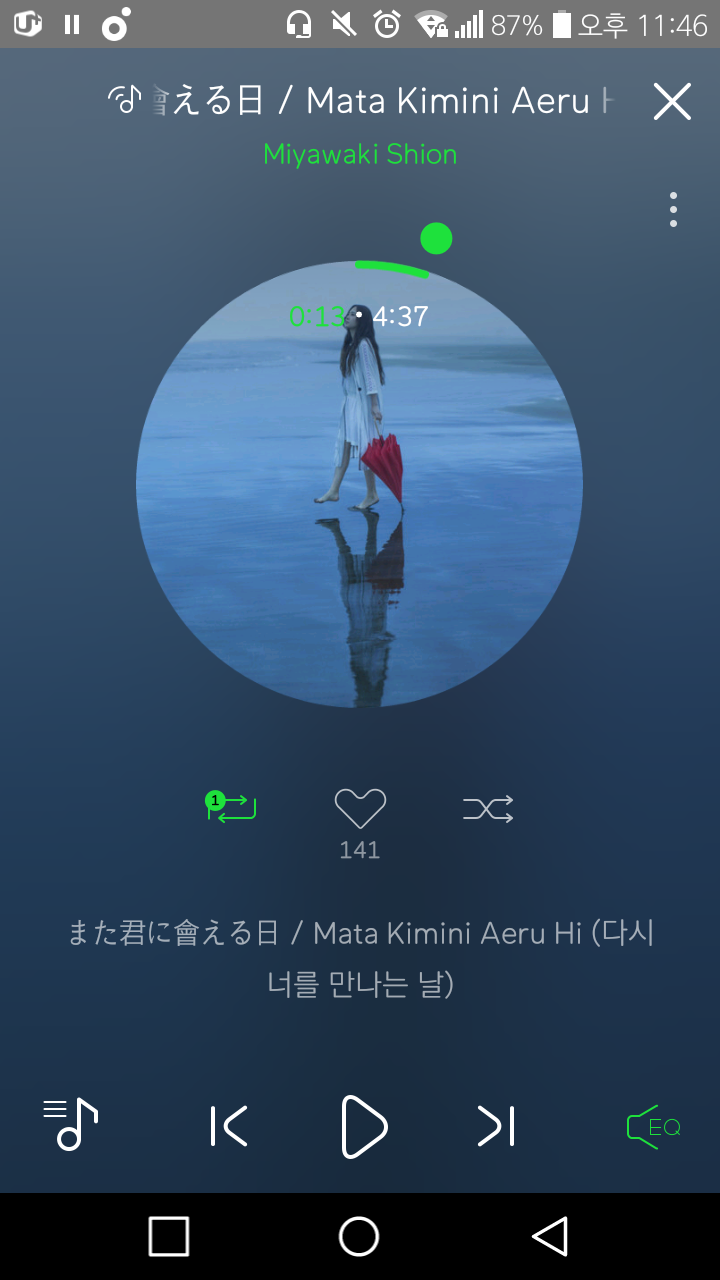Toggle the repeat-one mode

[232, 807]
